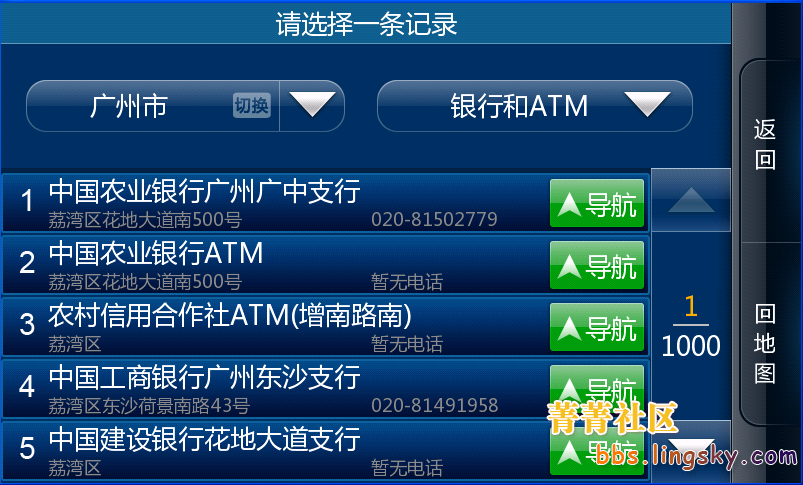Start navigation to 中国农业银行ATM

(597, 267)
